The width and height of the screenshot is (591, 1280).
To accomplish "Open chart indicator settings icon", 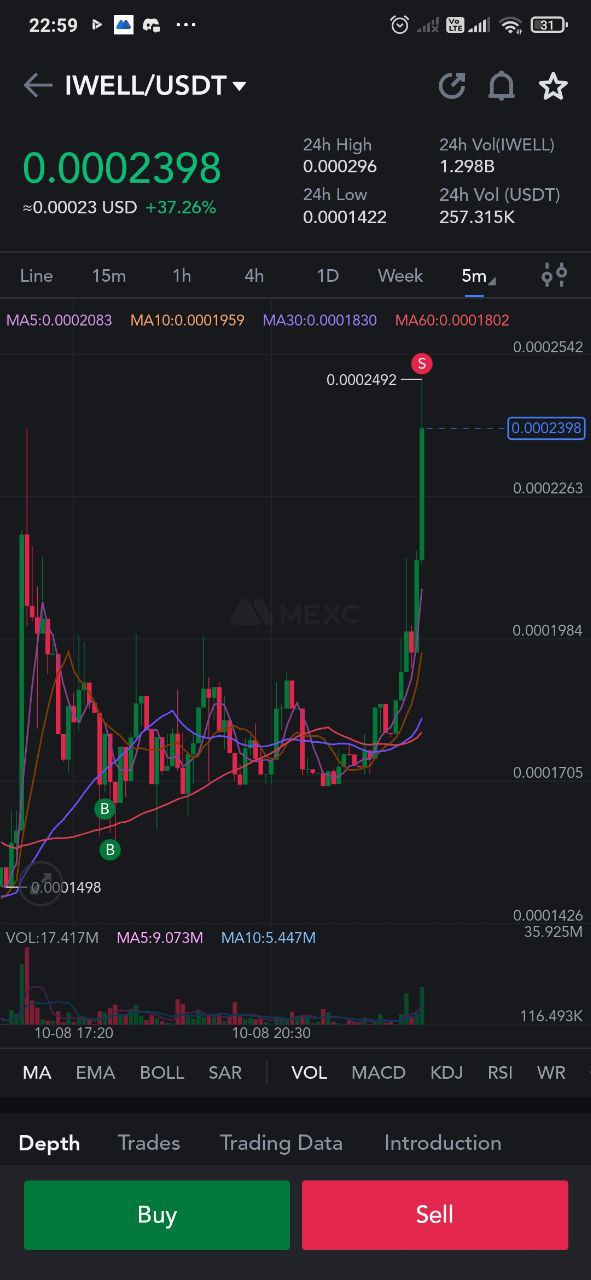I will click(554, 275).
